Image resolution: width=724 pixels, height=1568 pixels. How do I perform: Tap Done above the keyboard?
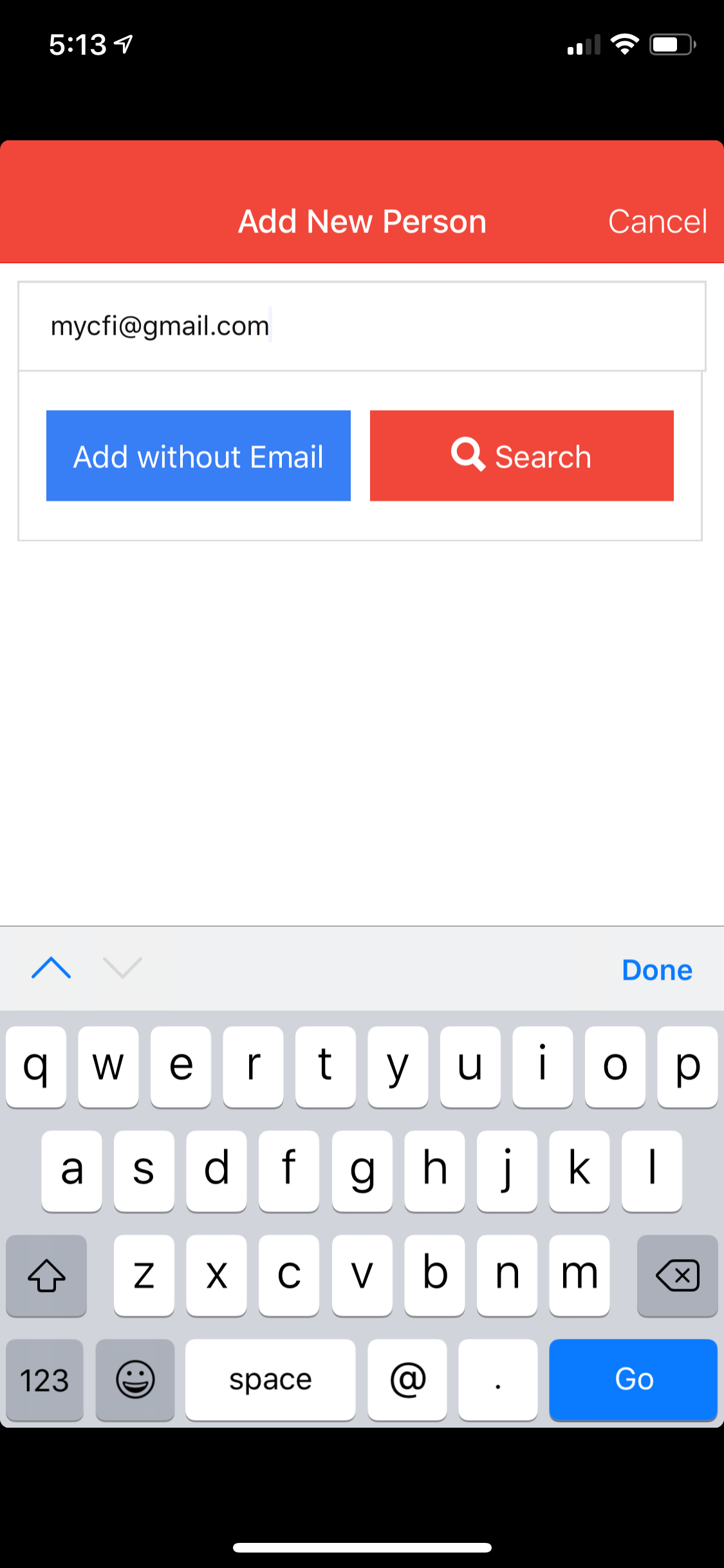[x=657, y=969]
